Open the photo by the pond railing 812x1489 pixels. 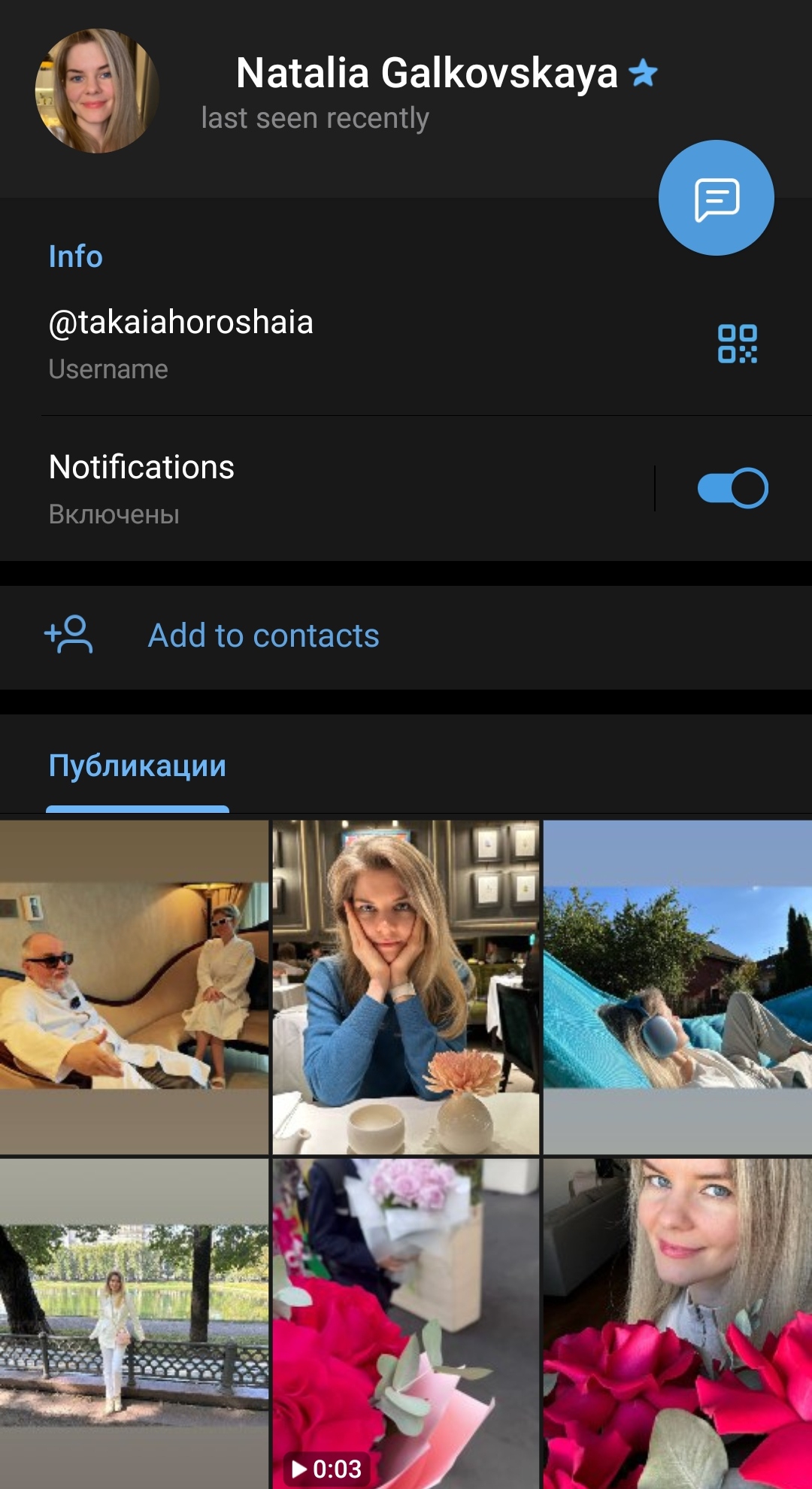tap(134, 1324)
